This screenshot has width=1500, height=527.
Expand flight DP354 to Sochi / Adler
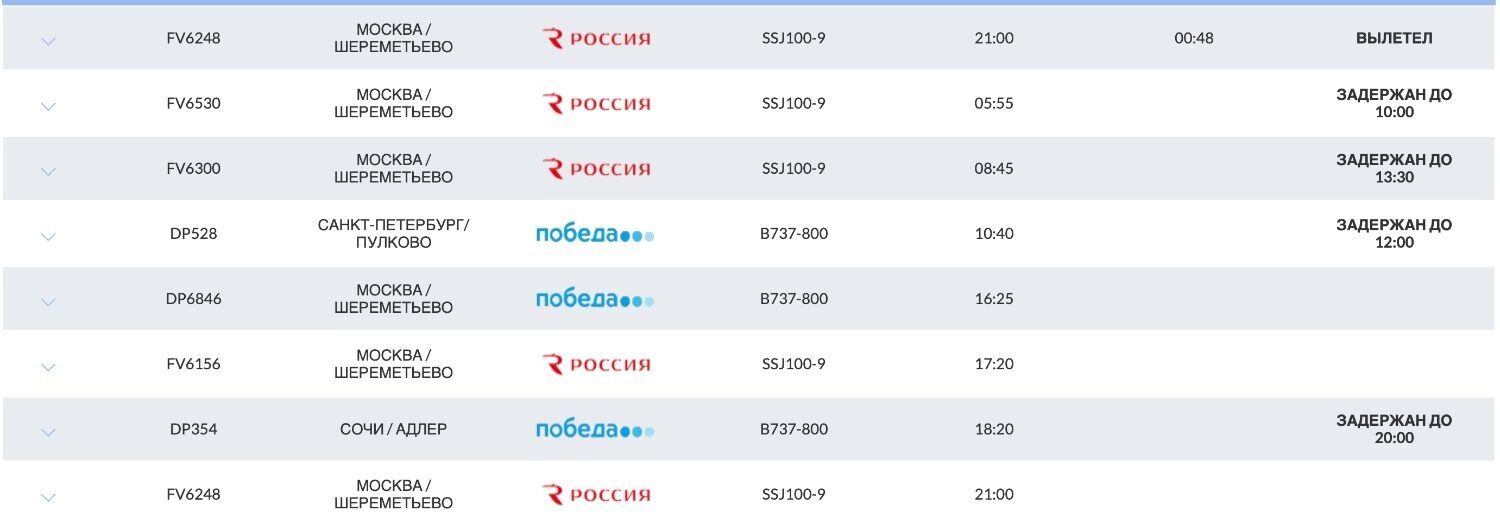[48, 432]
